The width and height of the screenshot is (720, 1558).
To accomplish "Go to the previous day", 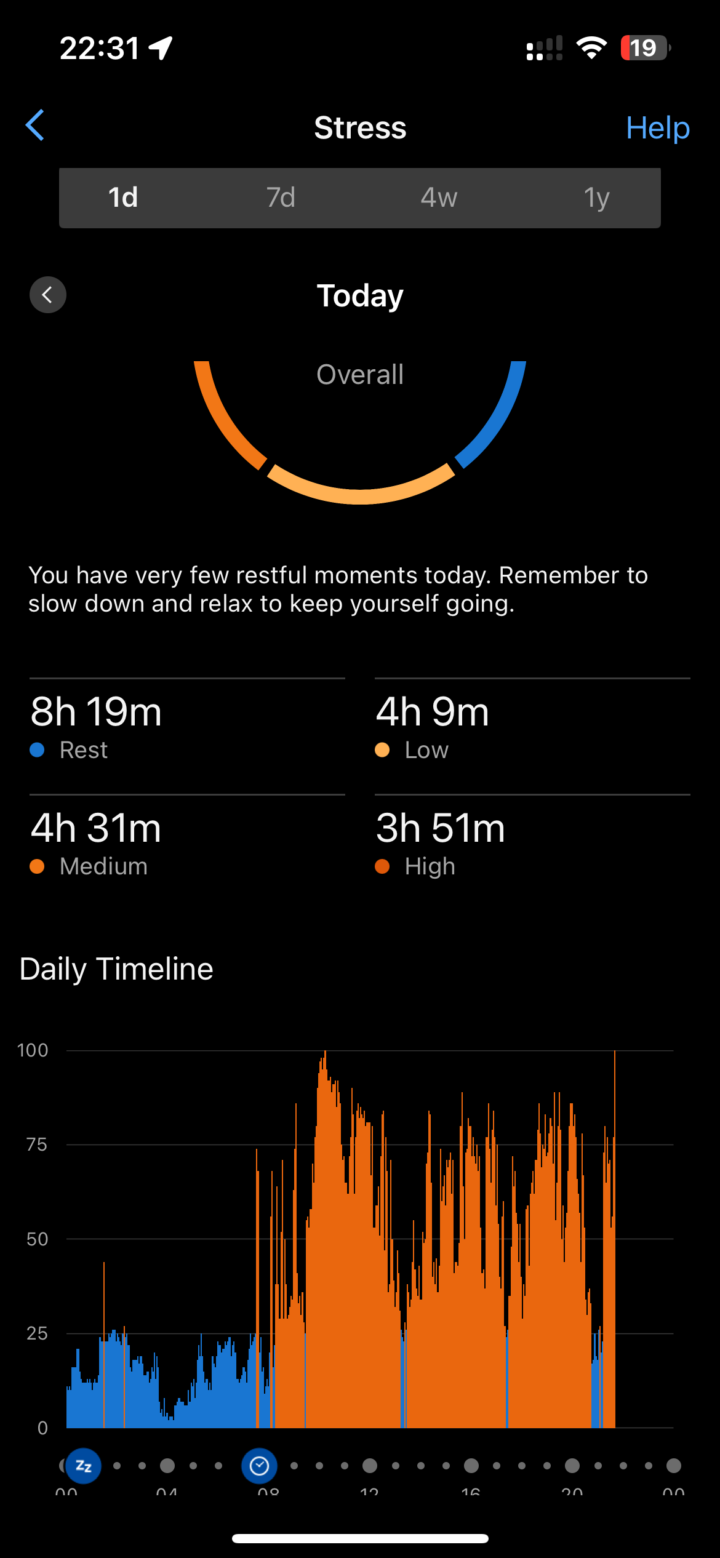I will click(48, 295).
